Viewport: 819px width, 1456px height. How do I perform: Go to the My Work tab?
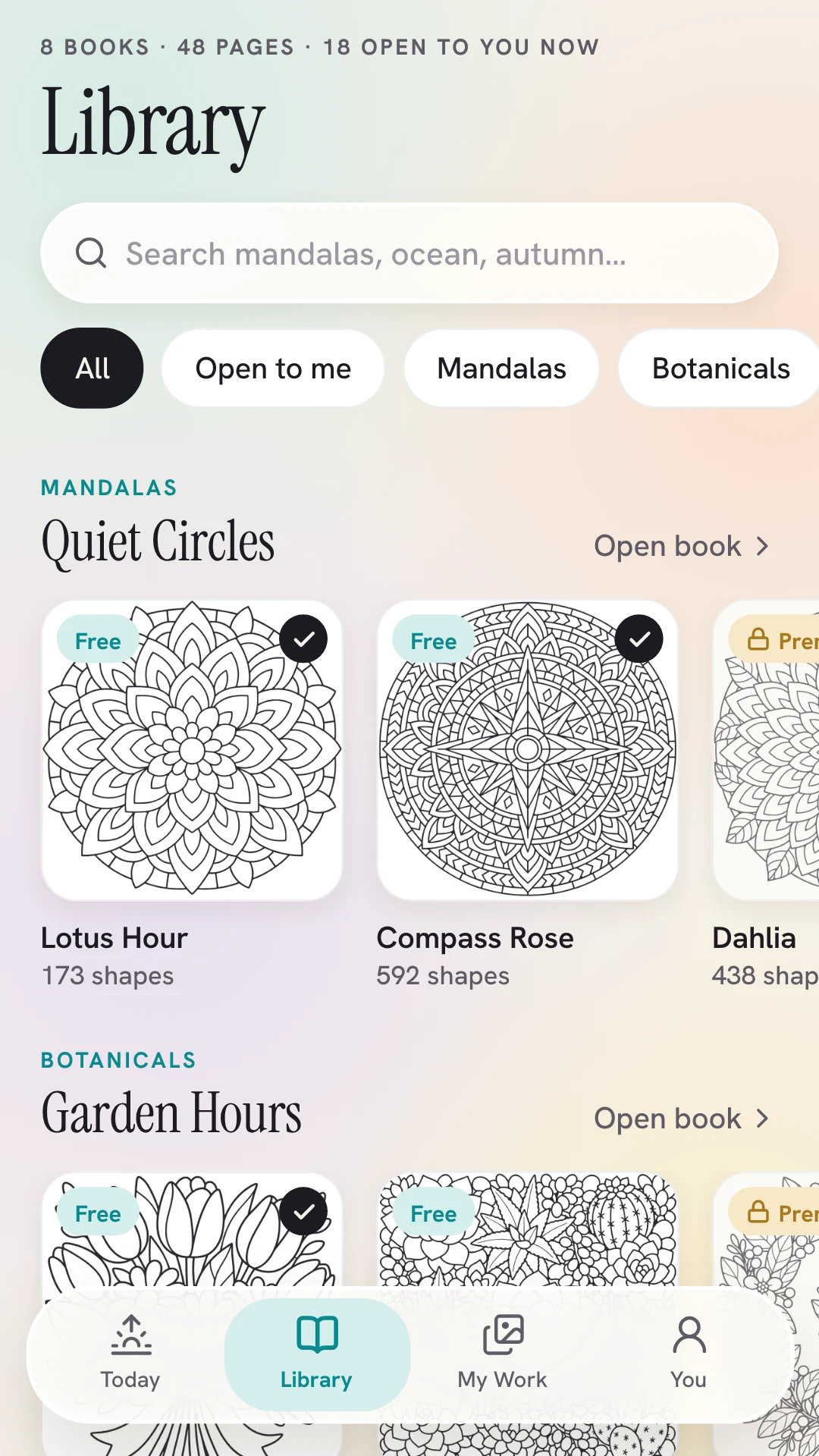[x=502, y=1354]
